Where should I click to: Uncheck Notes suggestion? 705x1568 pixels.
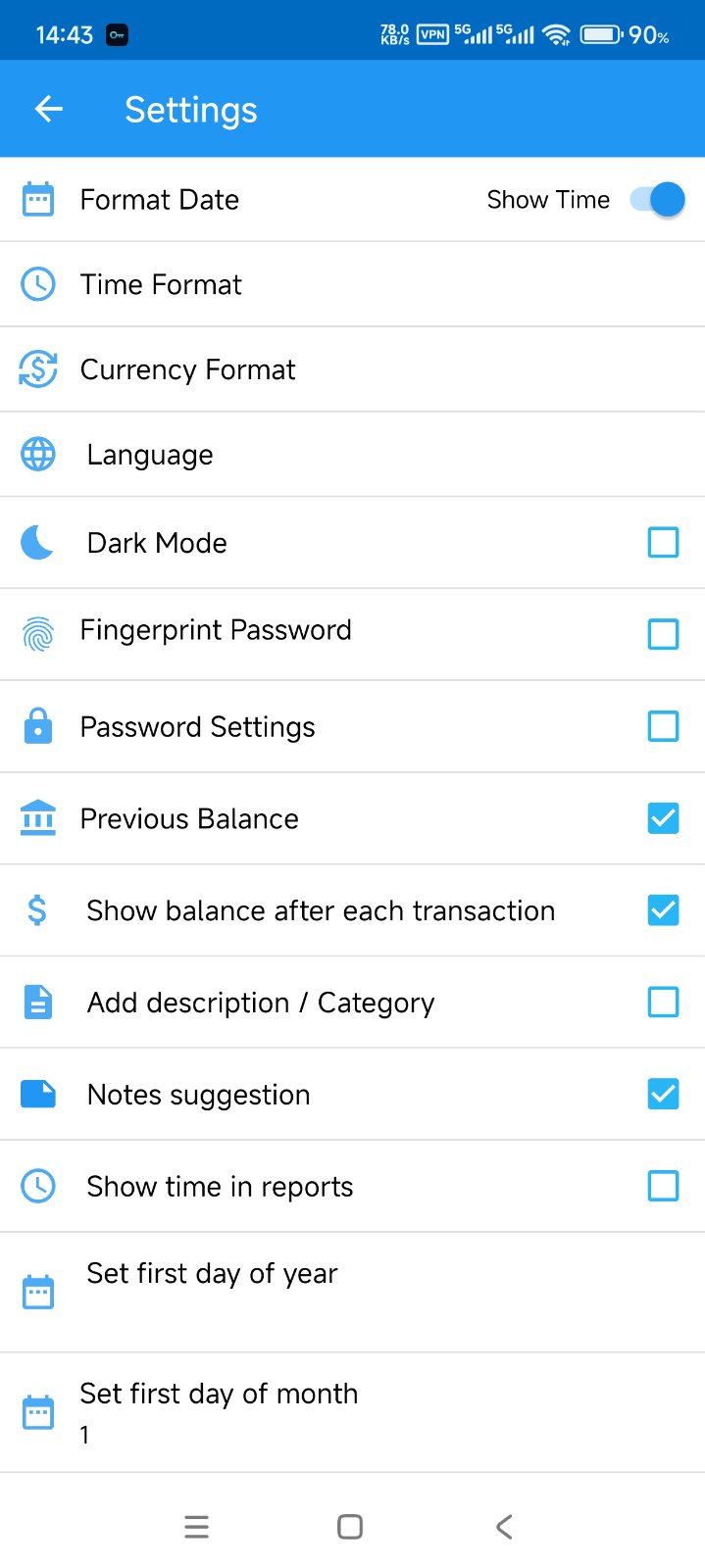click(663, 1094)
